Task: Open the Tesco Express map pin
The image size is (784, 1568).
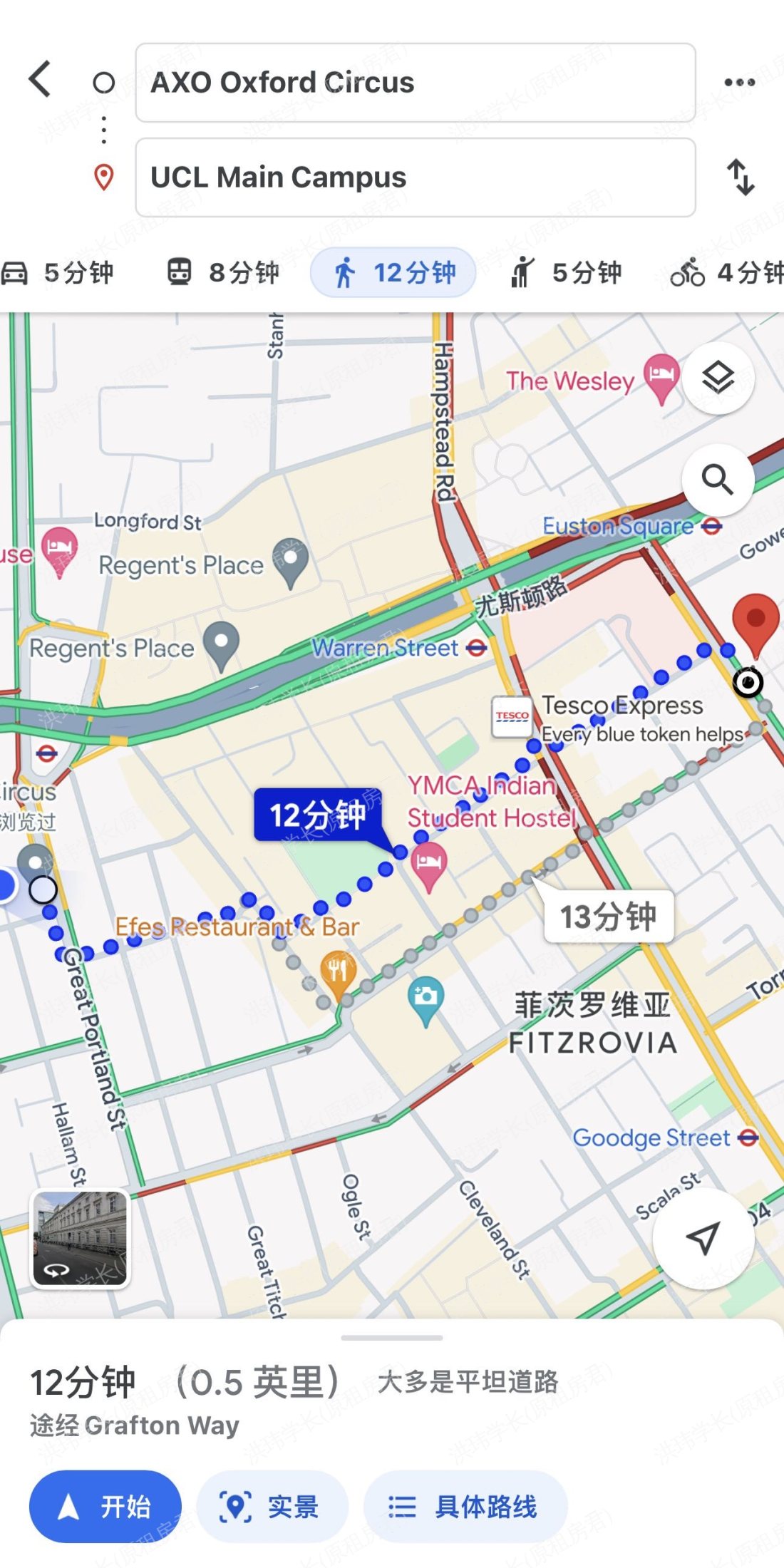Action: click(x=512, y=716)
